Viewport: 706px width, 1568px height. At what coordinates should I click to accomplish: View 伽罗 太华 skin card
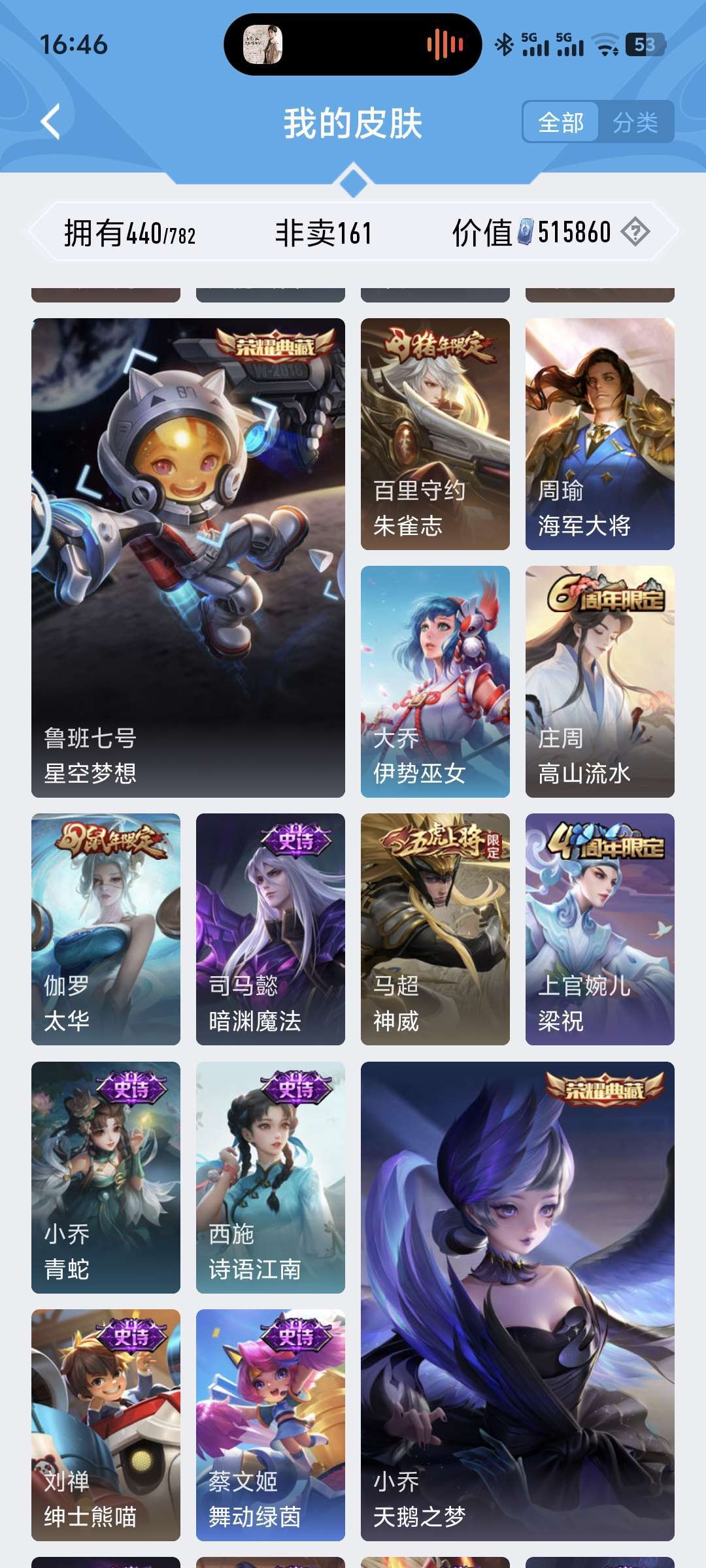pos(106,929)
